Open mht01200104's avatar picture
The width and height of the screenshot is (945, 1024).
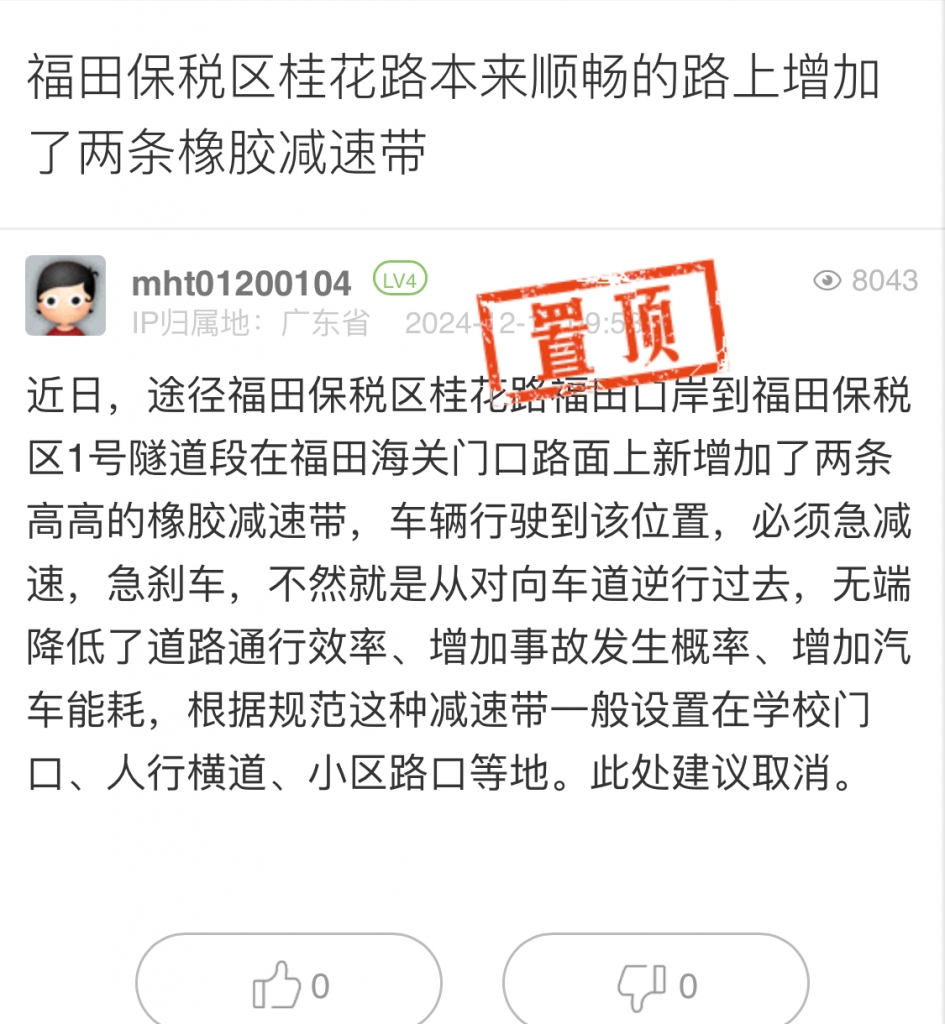[x=65, y=295]
